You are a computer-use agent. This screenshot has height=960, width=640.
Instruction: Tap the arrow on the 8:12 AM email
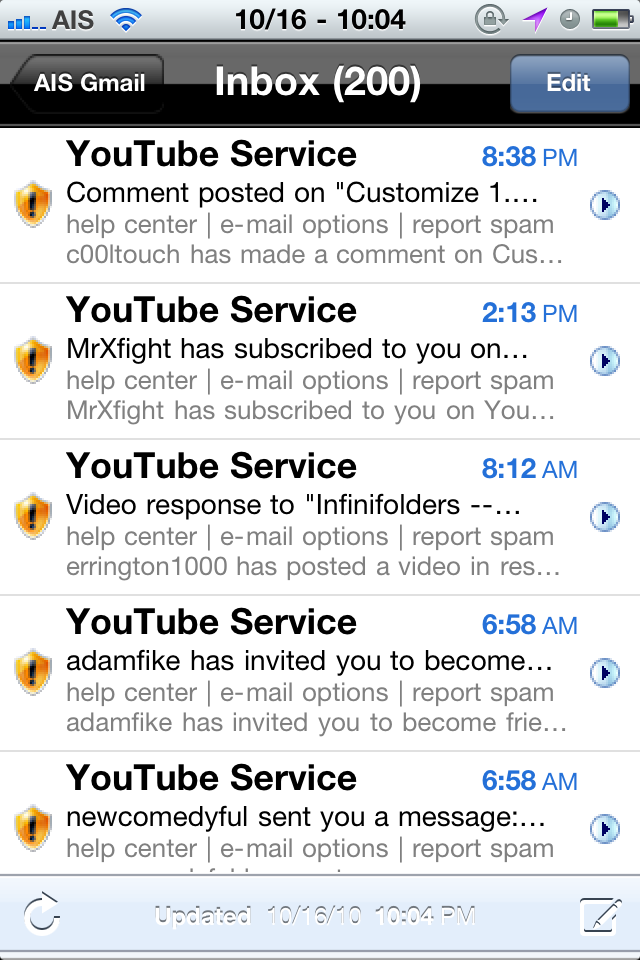point(605,517)
